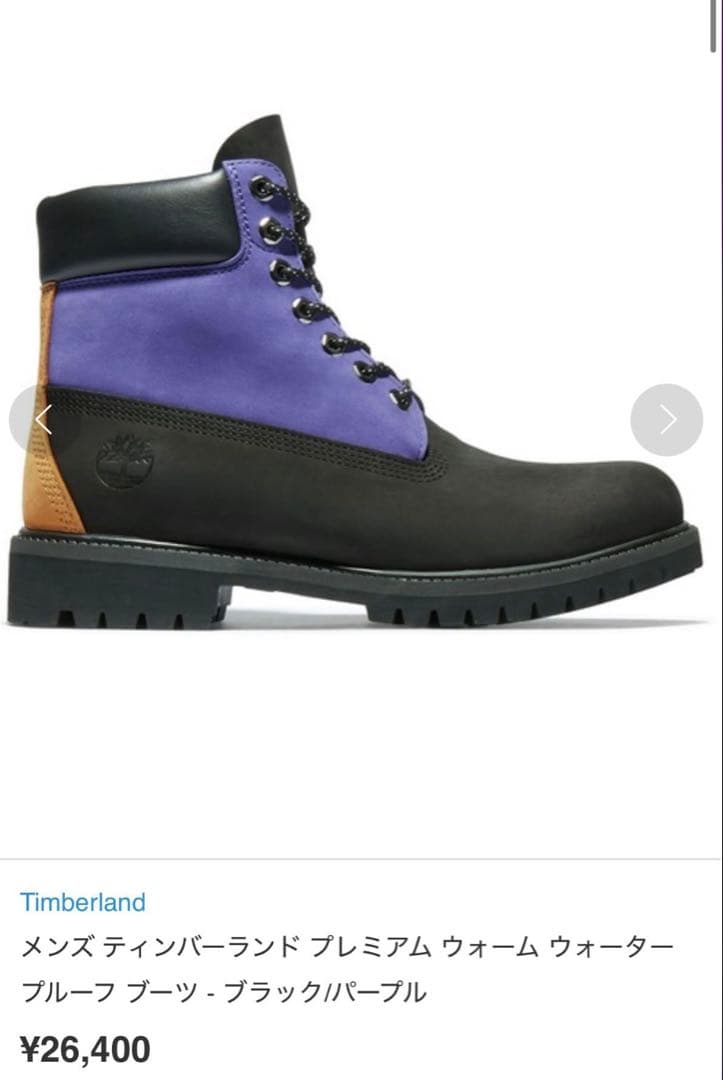Viewport: 723px width, 1080px height.
Task: Click the Timberland boot photo
Action: coord(360,400)
